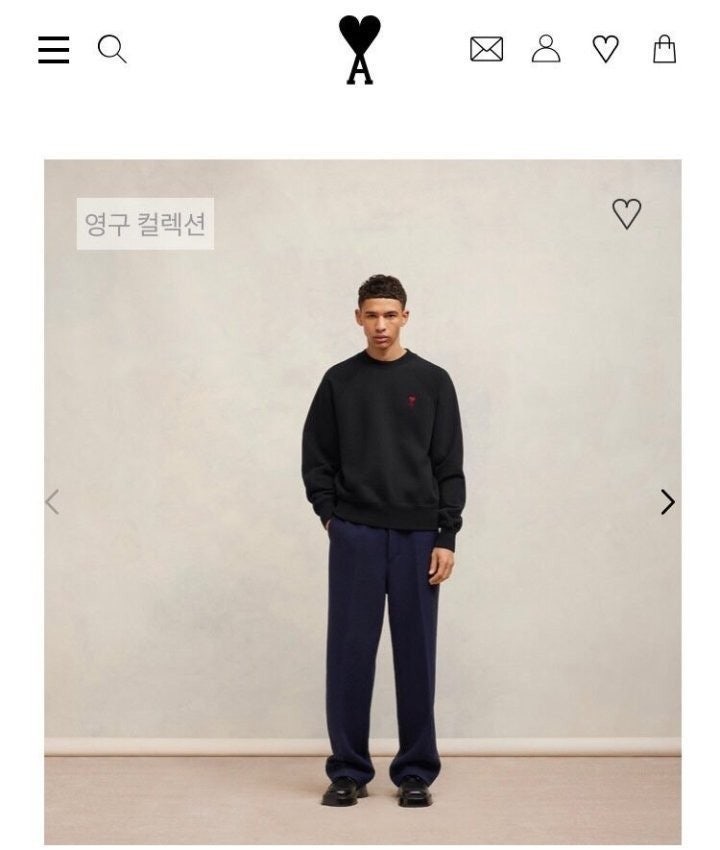Open the search magnifier
This screenshot has height=850, width=720.
coord(112,49)
